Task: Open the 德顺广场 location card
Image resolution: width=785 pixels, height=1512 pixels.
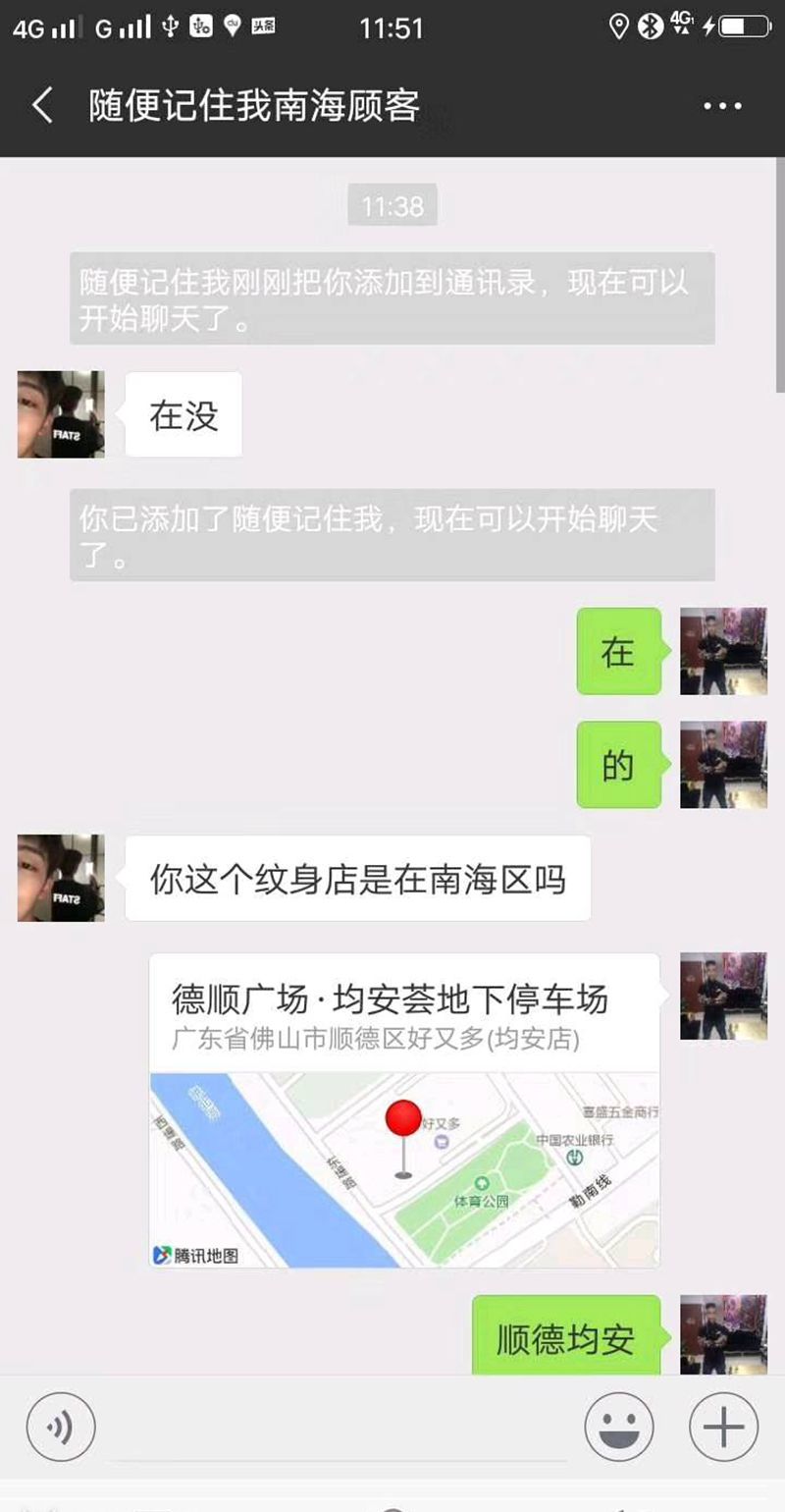Action: click(404, 1109)
